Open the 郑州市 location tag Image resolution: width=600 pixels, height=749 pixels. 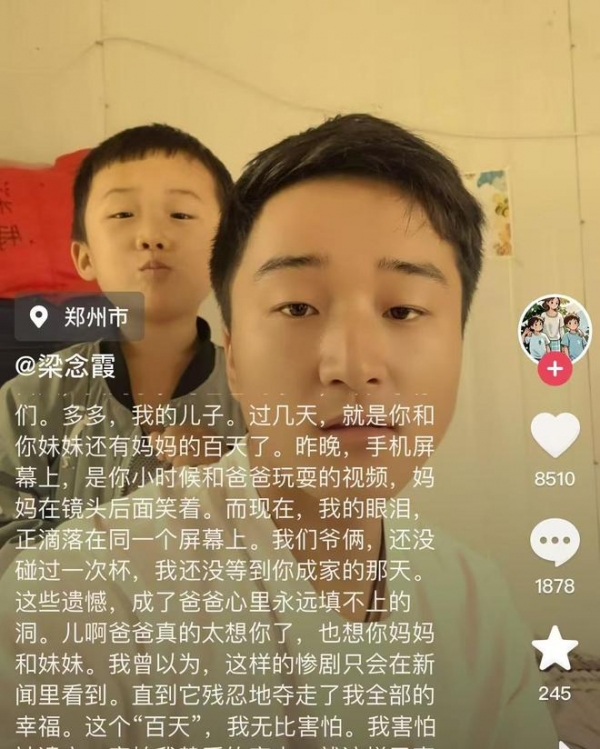(80, 318)
